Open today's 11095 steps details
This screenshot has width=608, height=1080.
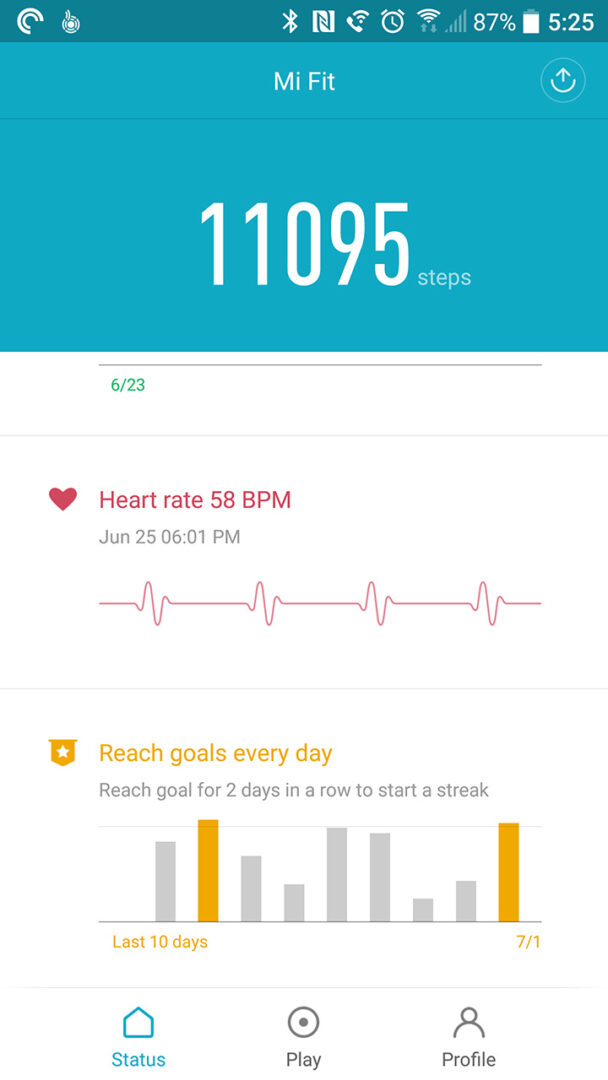tap(304, 245)
